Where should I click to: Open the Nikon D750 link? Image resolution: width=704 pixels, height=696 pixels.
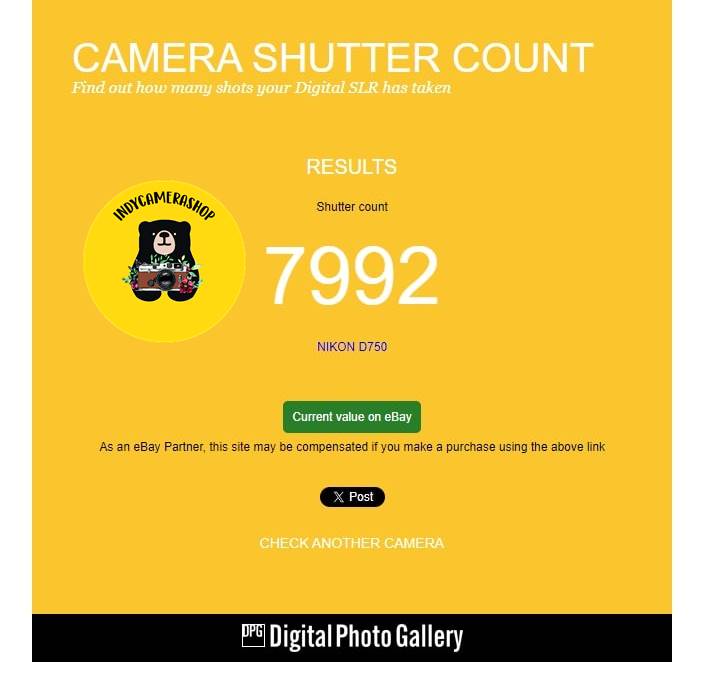[352, 347]
